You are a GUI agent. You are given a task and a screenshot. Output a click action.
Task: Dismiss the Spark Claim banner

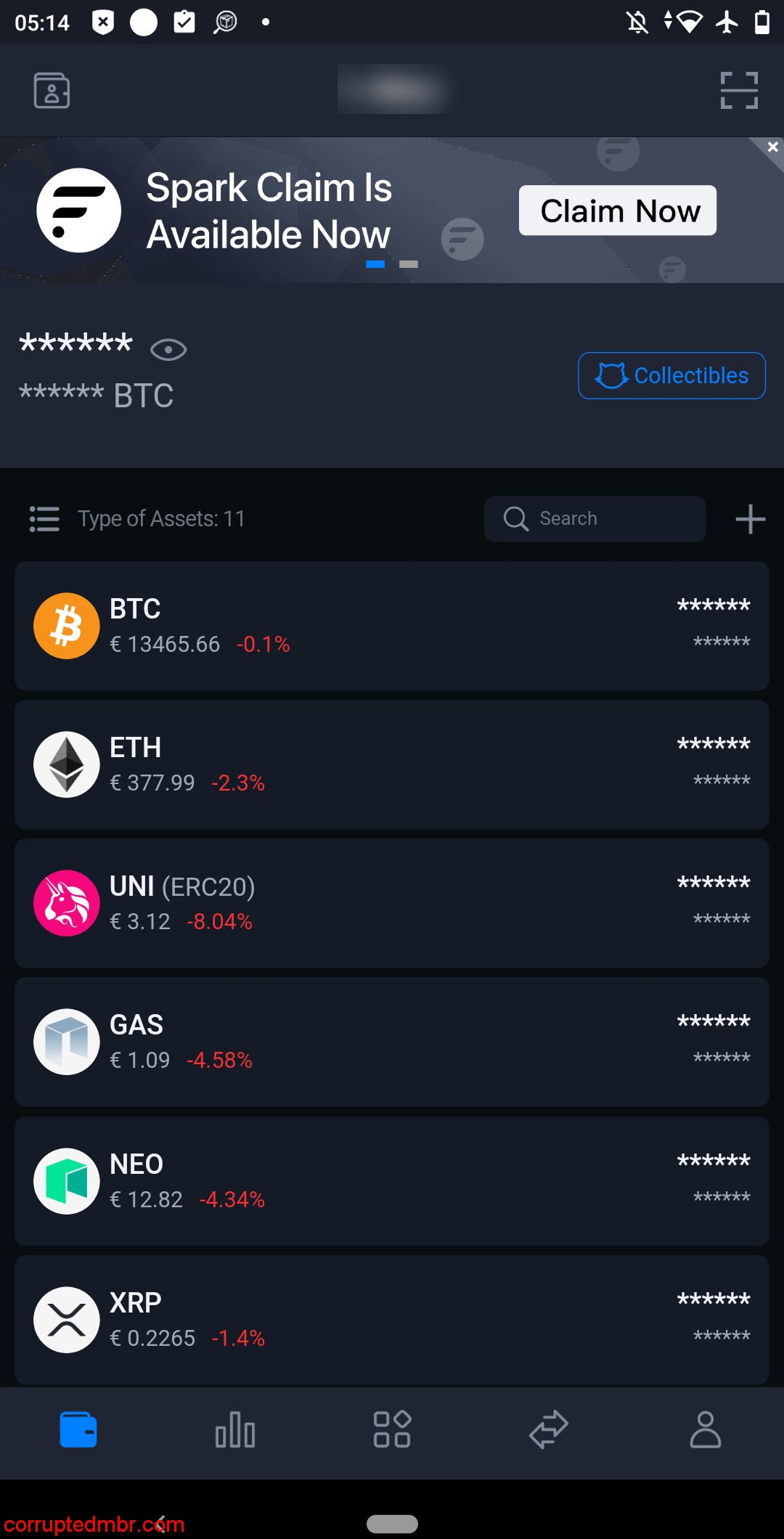pos(772,147)
